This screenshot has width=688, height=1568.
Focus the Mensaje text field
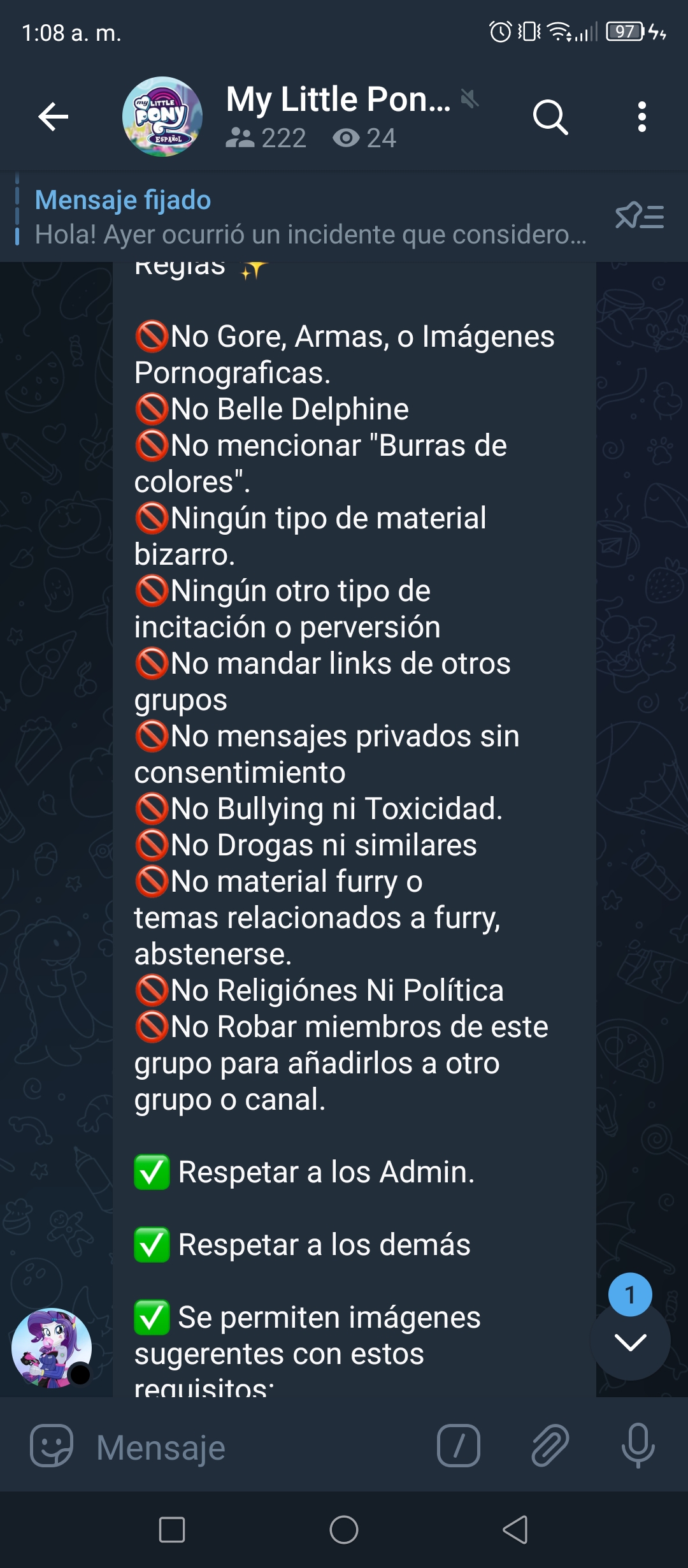point(255,1448)
